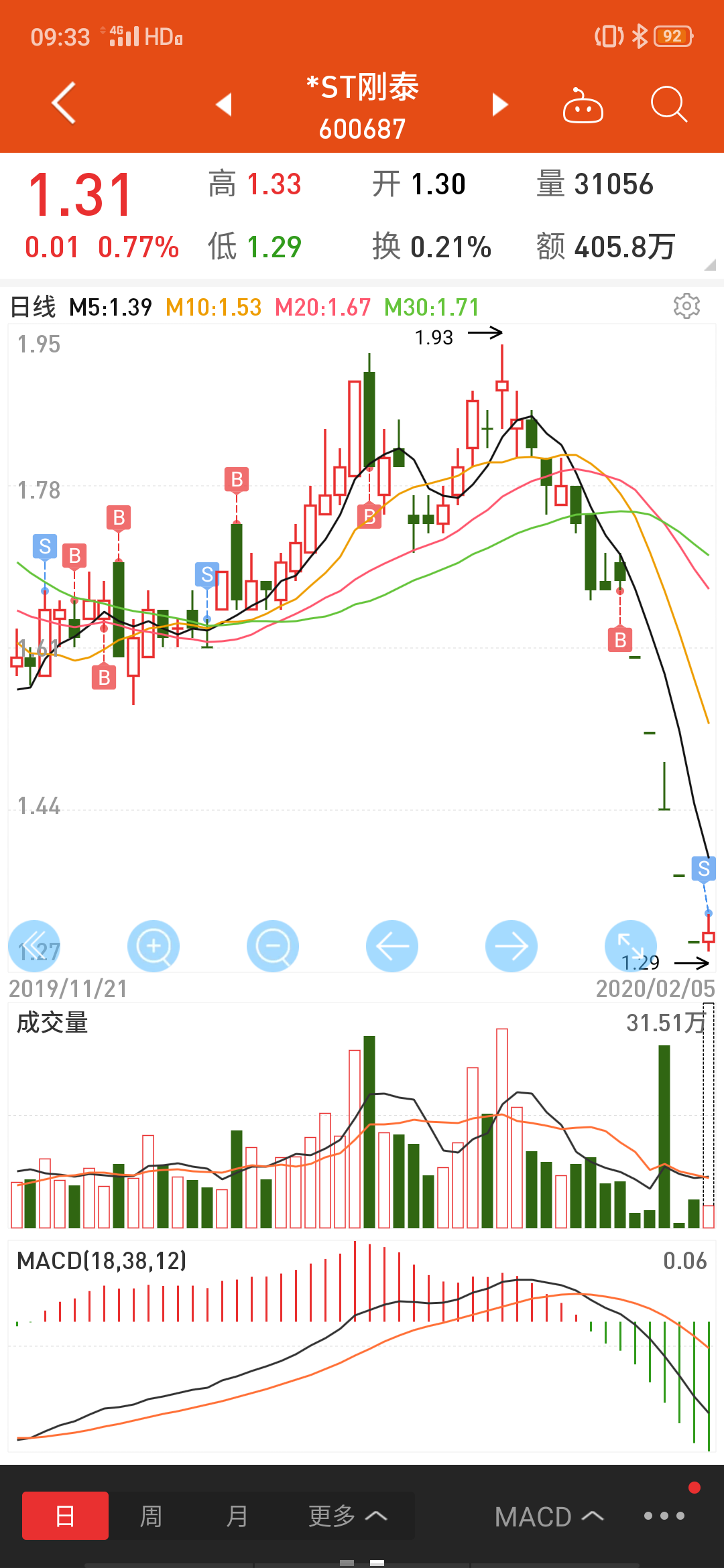Open the chart settings gear
Image resolution: width=724 pixels, height=1568 pixels.
[x=688, y=306]
